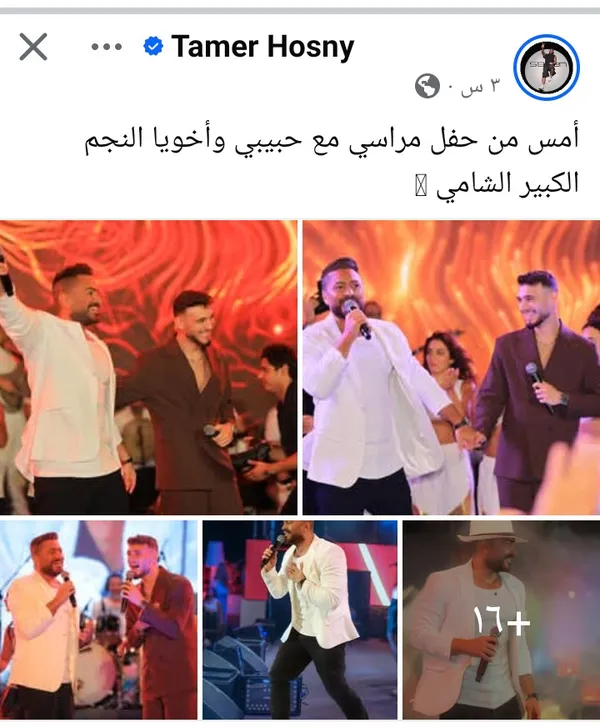Open the top-left photo of two men waving
Screen dimensions: 600x728
(x=148, y=366)
